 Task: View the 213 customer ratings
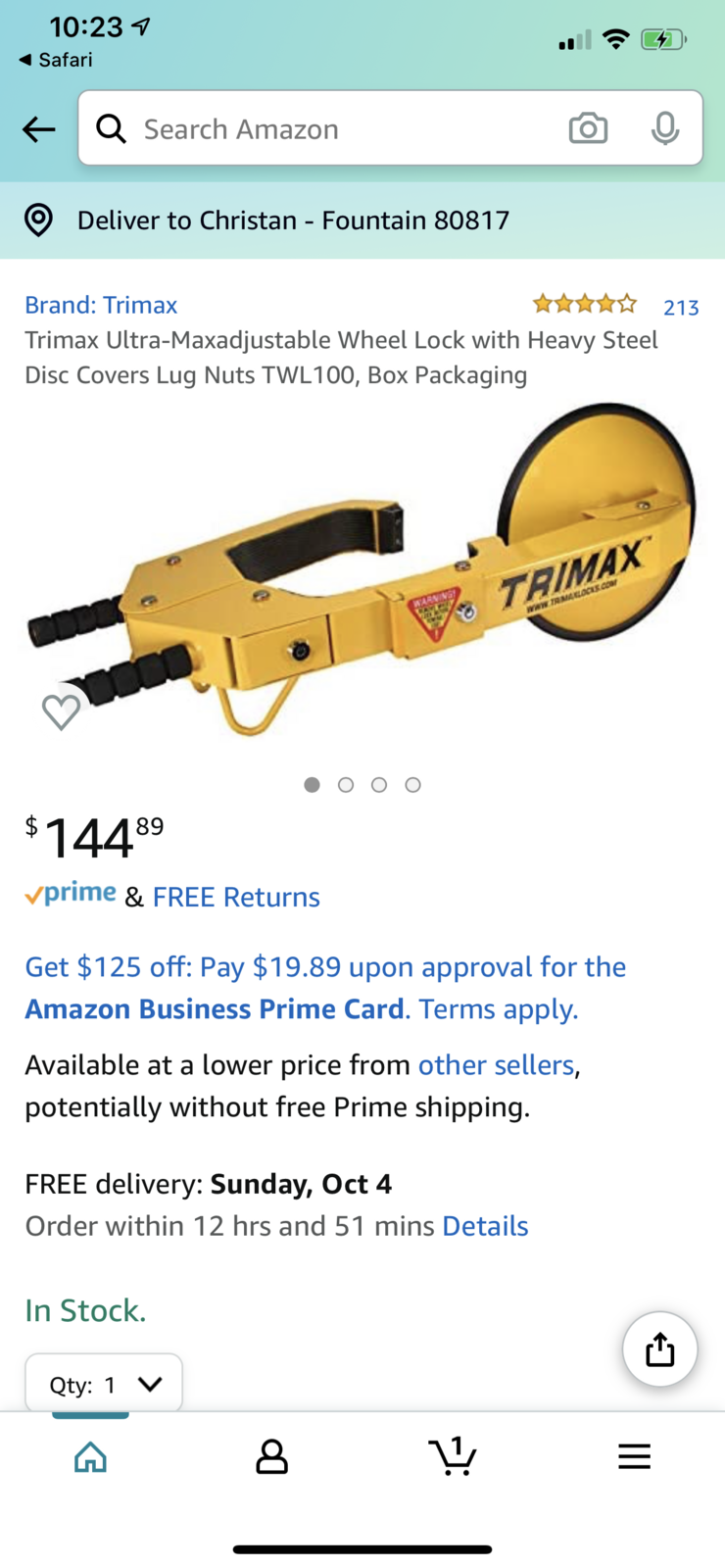[x=680, y=308]
